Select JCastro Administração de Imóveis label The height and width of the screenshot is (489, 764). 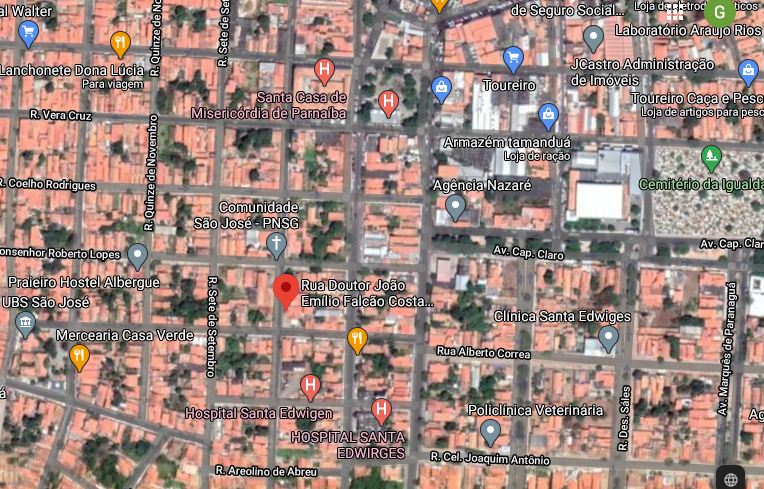pos(642,72)
